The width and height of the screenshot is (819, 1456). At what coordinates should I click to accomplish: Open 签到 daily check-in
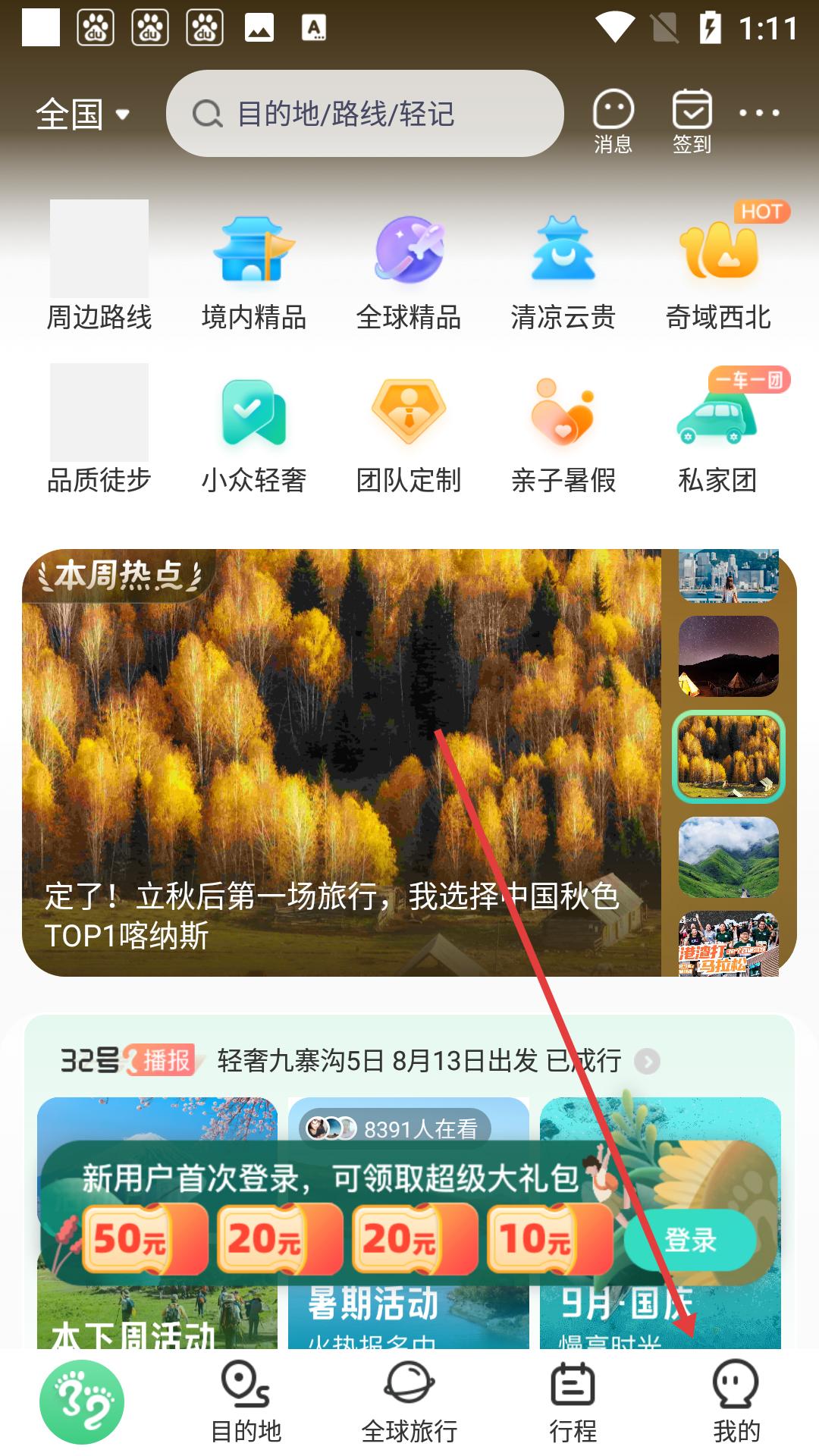[692, 121]
